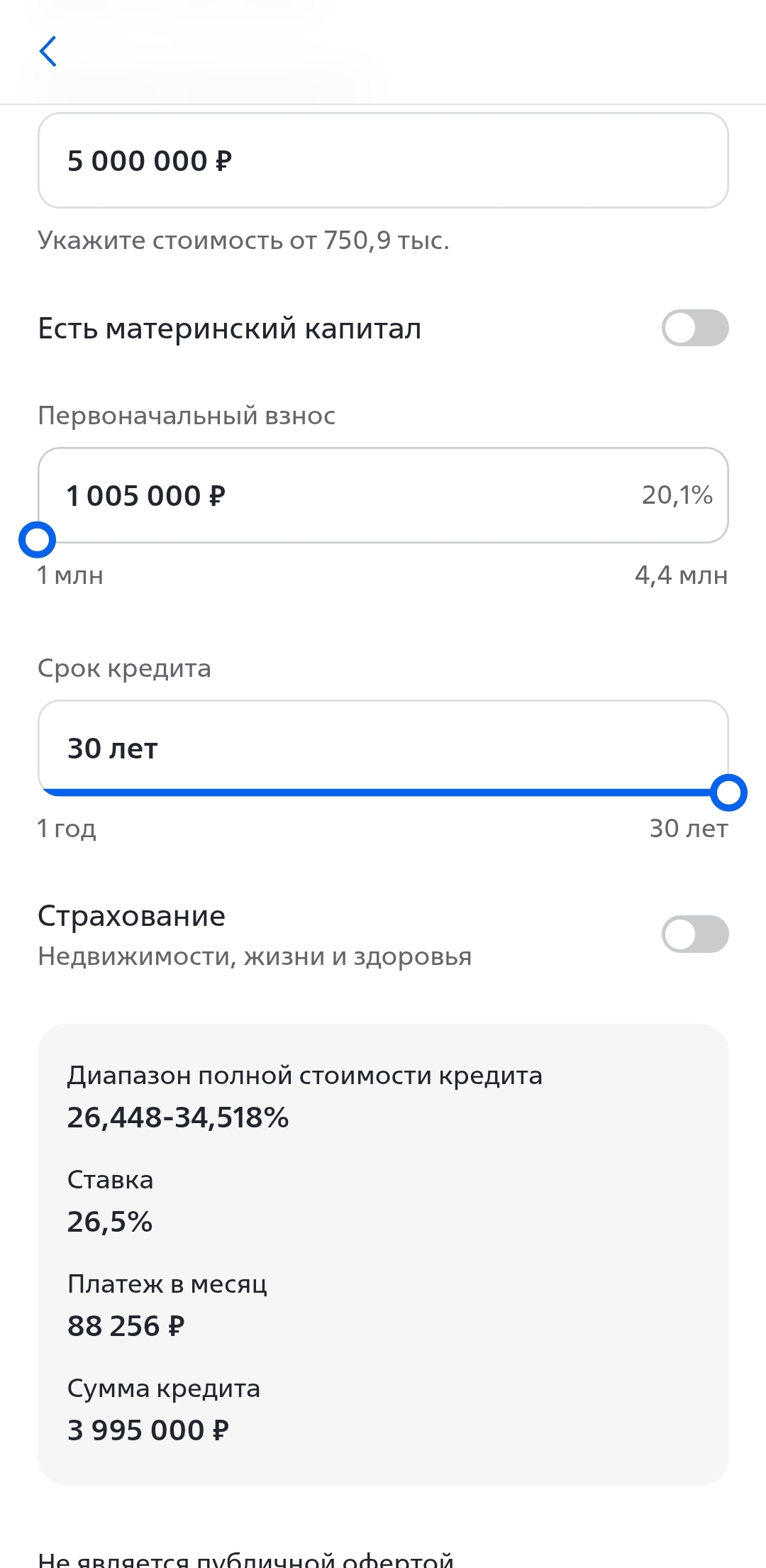Screen dimensions: 766x1568
Task: Tap the down payment slider handle
Action: click(37, 541)
